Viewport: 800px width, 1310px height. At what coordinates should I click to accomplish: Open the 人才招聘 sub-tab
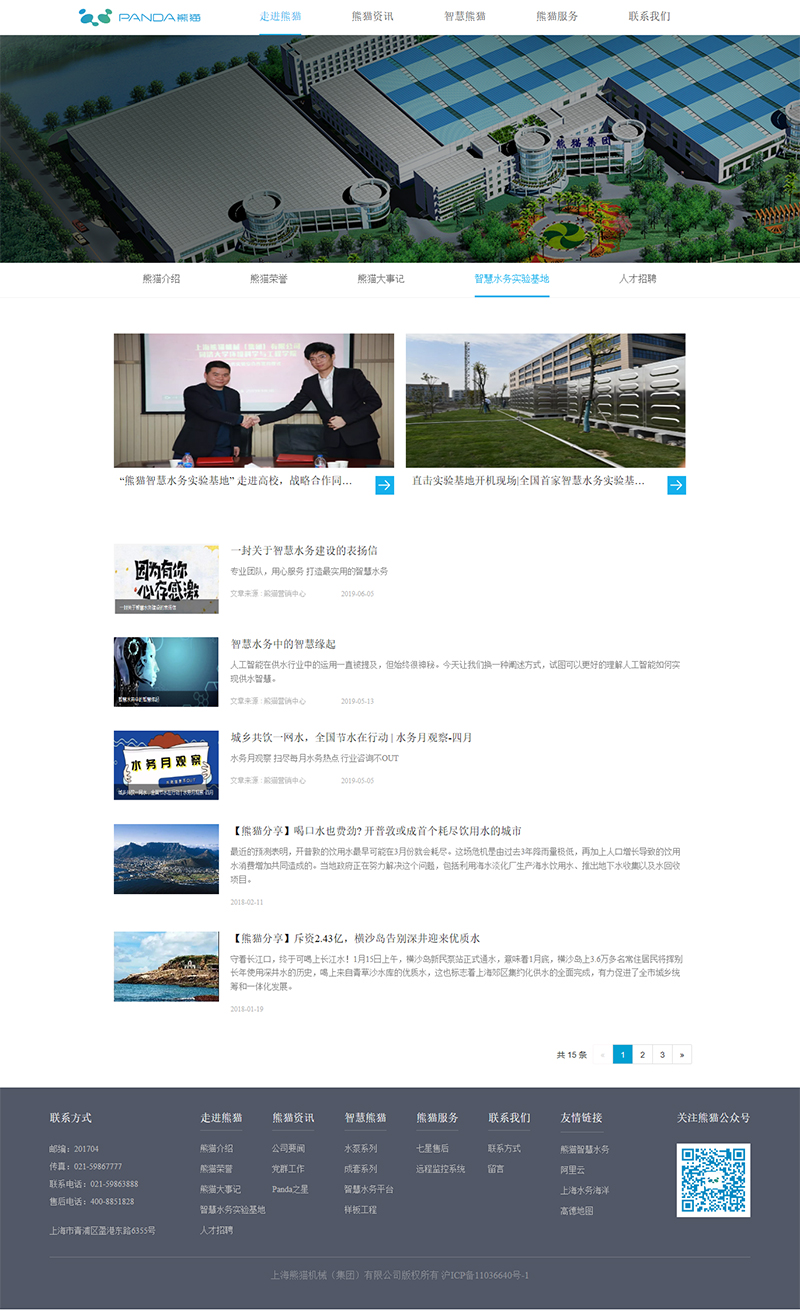point(637,279)
